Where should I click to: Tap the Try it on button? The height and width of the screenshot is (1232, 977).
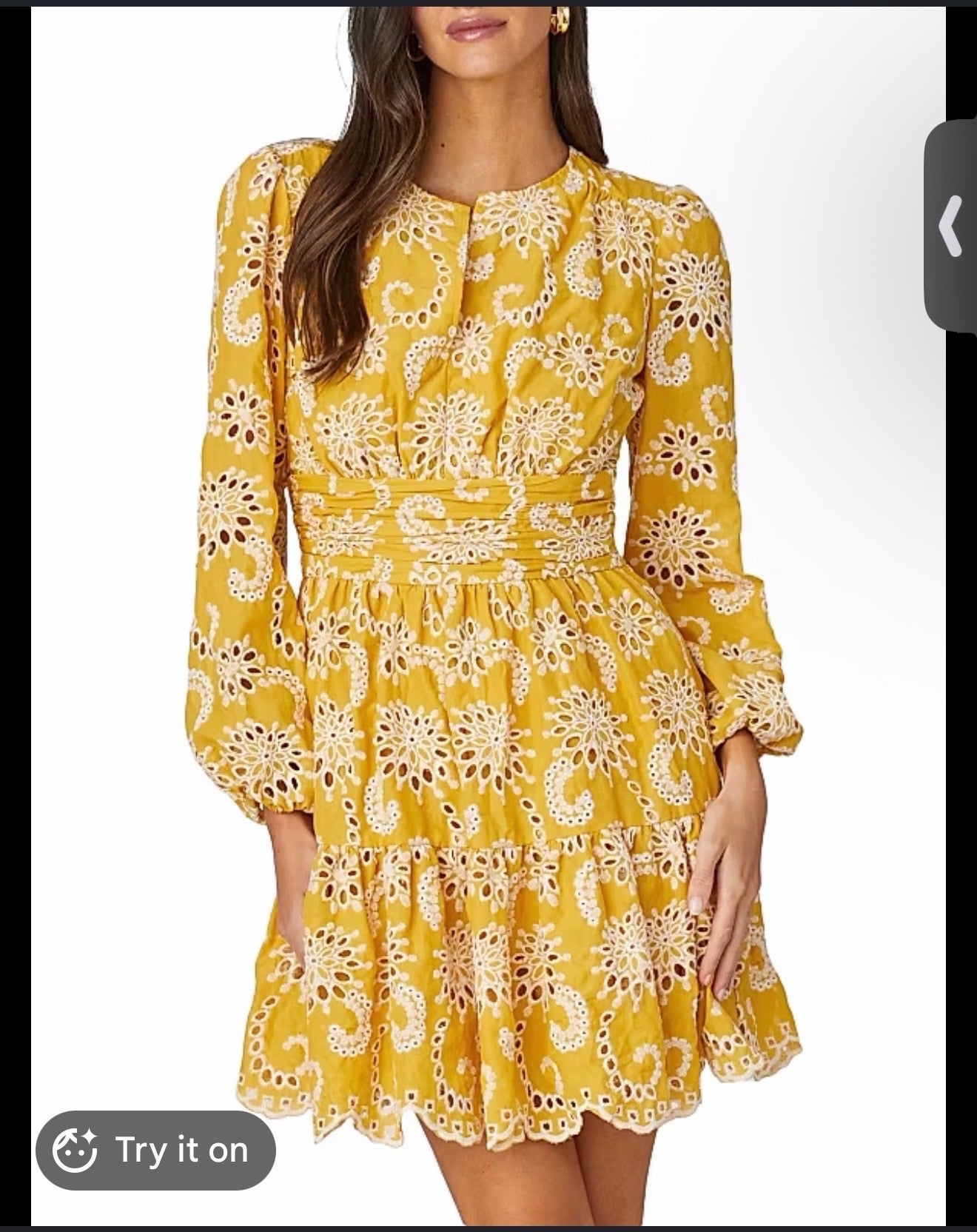(155, 1150)
